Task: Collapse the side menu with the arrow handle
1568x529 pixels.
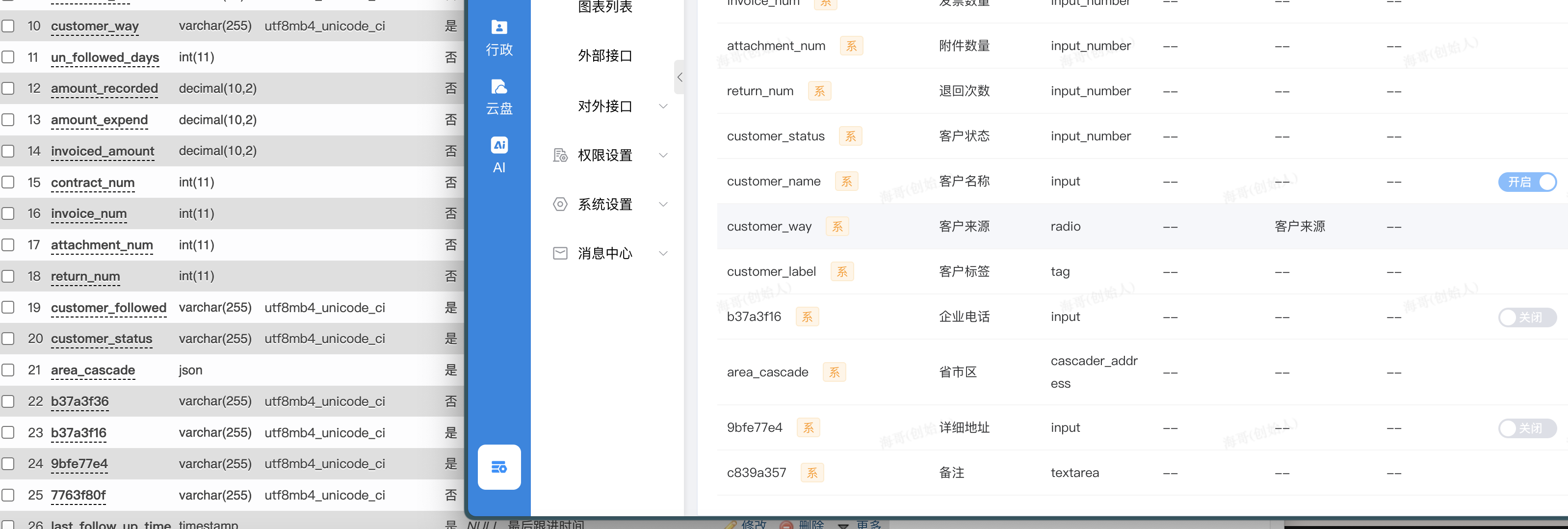Action: (x=679, y=78)
